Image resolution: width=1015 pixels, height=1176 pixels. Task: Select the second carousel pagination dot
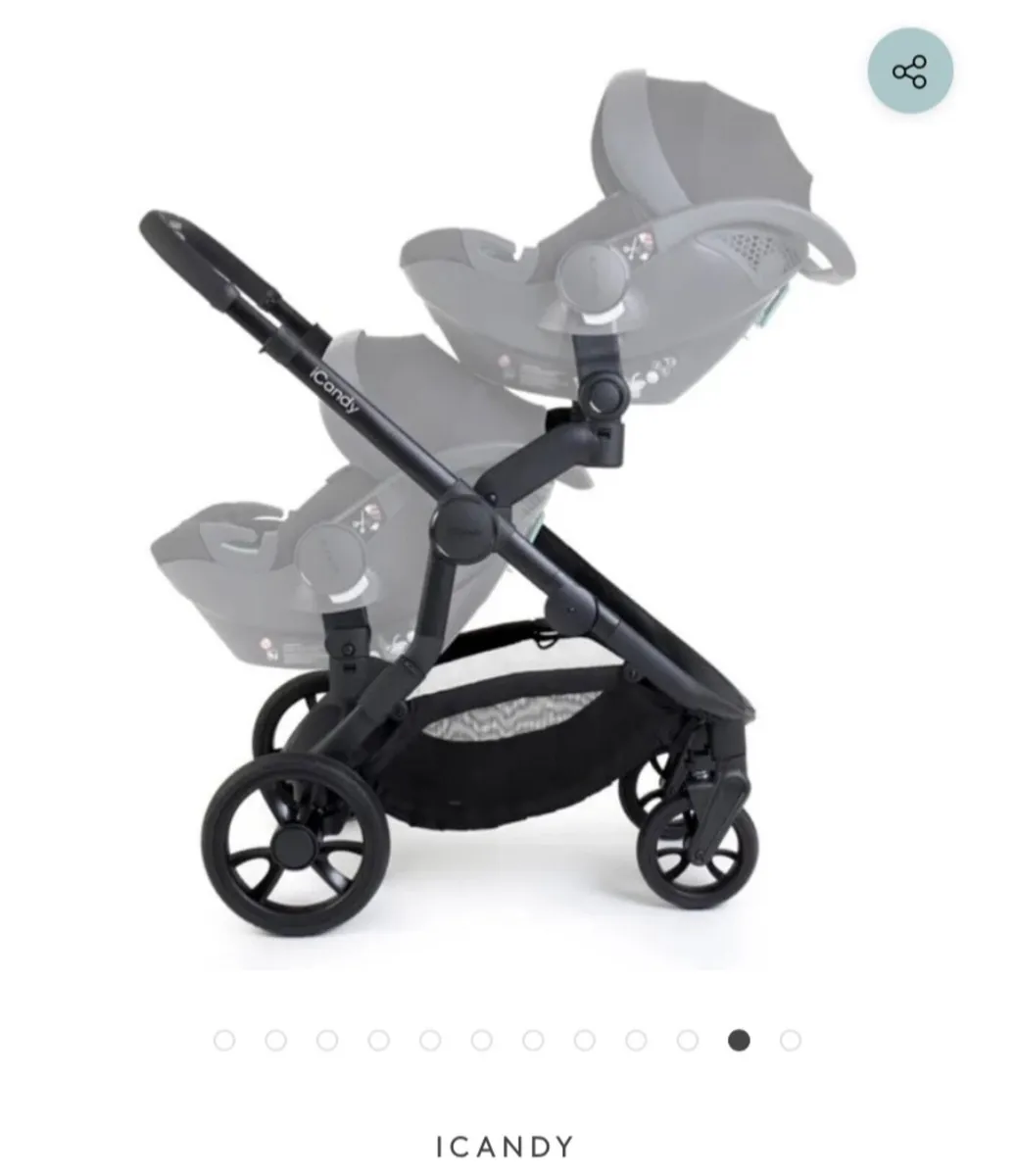tap(274, 1041)
